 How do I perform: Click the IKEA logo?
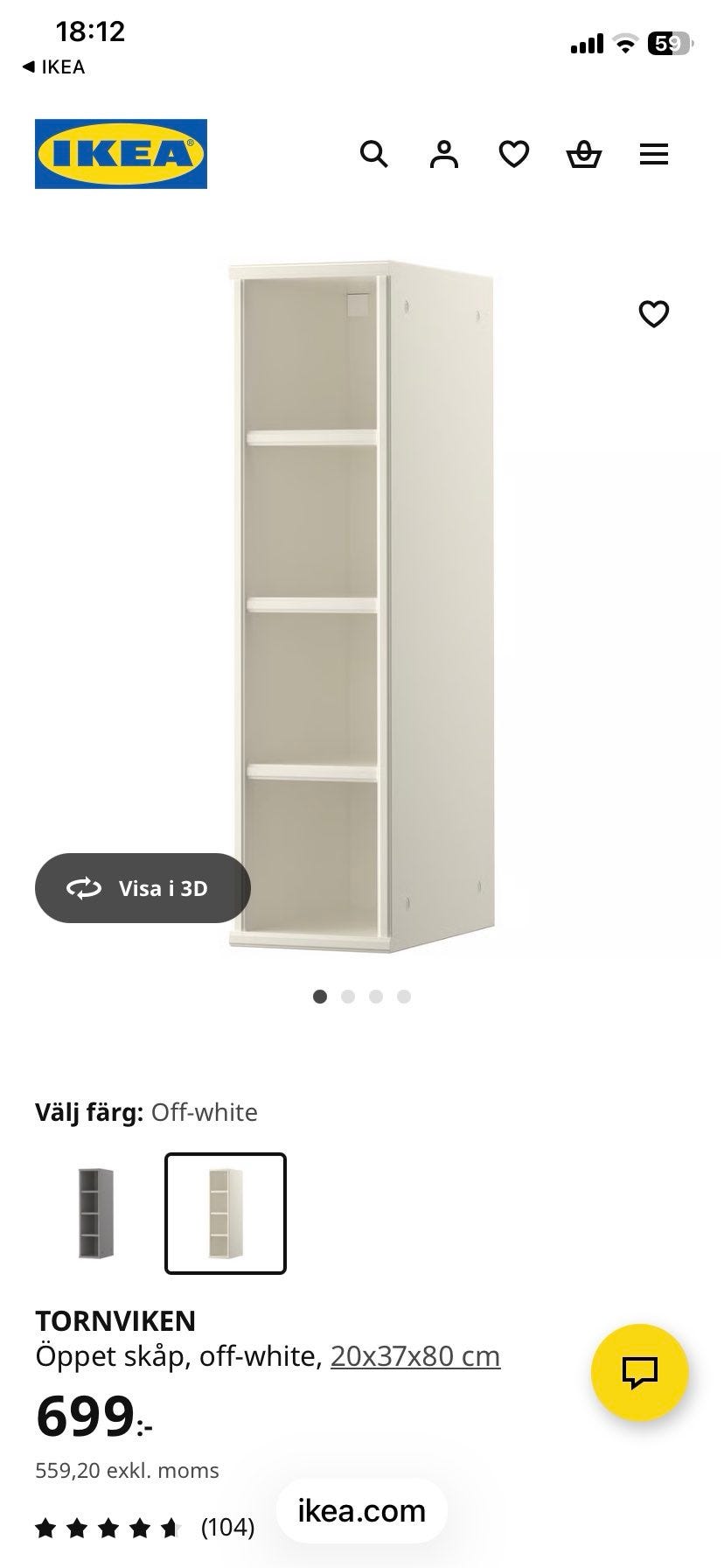point(121,154)
